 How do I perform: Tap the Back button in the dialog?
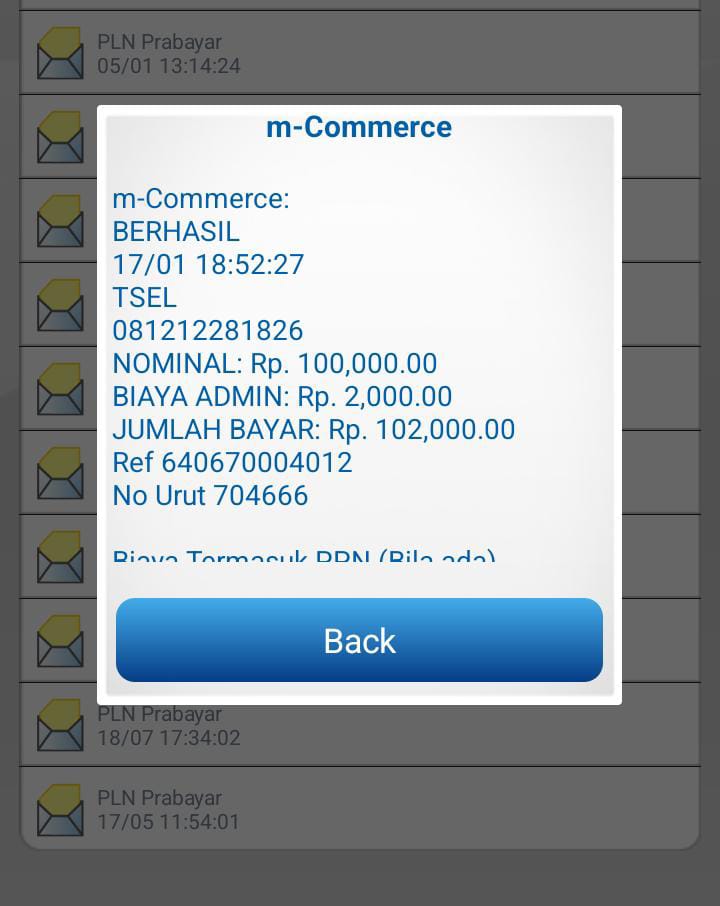359,640
